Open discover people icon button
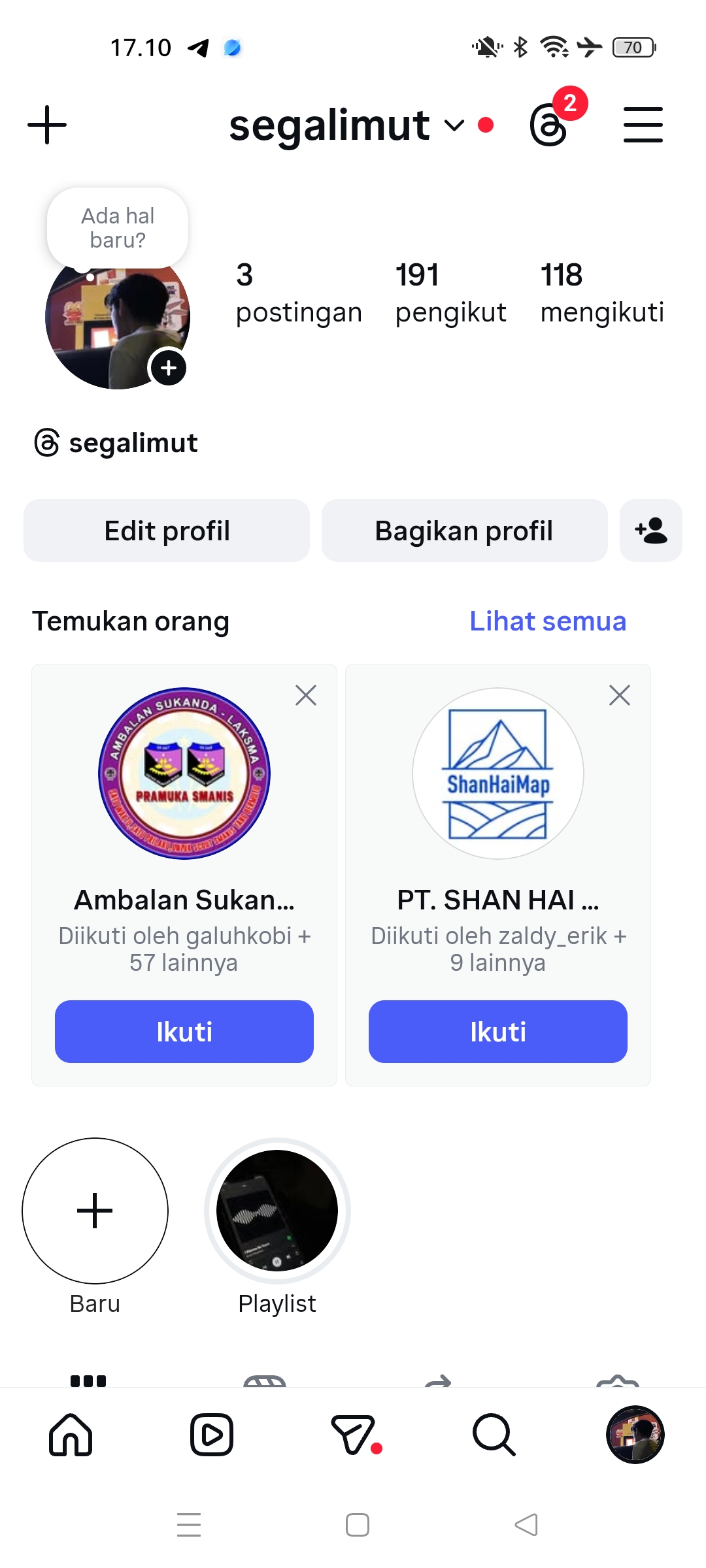Image resolution: width=706 pixels, height=1568 pixels. click(x=651, y=531)
